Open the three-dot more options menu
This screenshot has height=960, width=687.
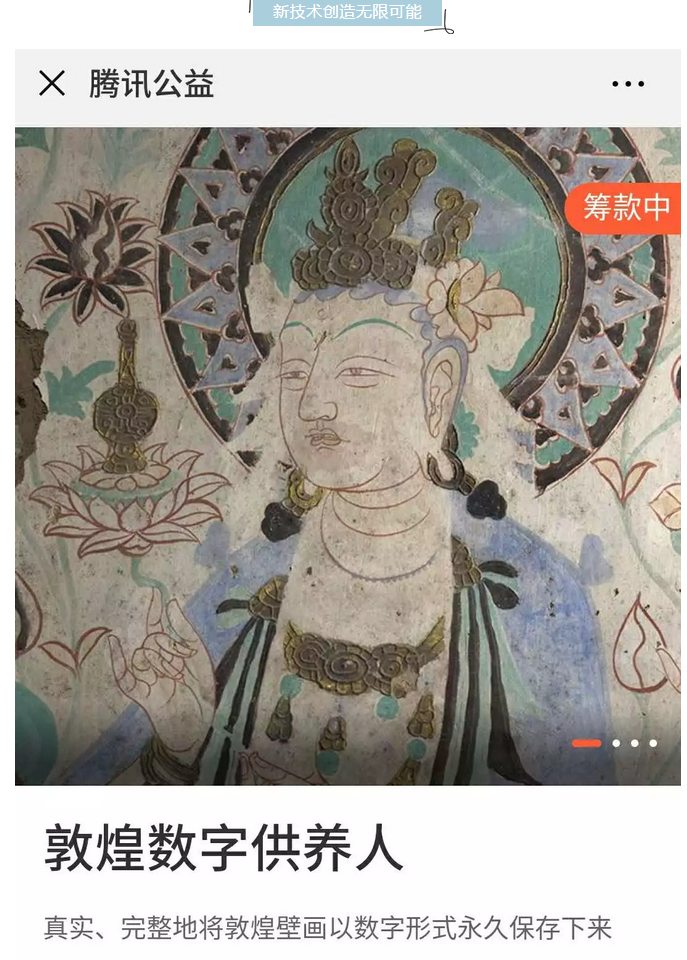(627, 84)
